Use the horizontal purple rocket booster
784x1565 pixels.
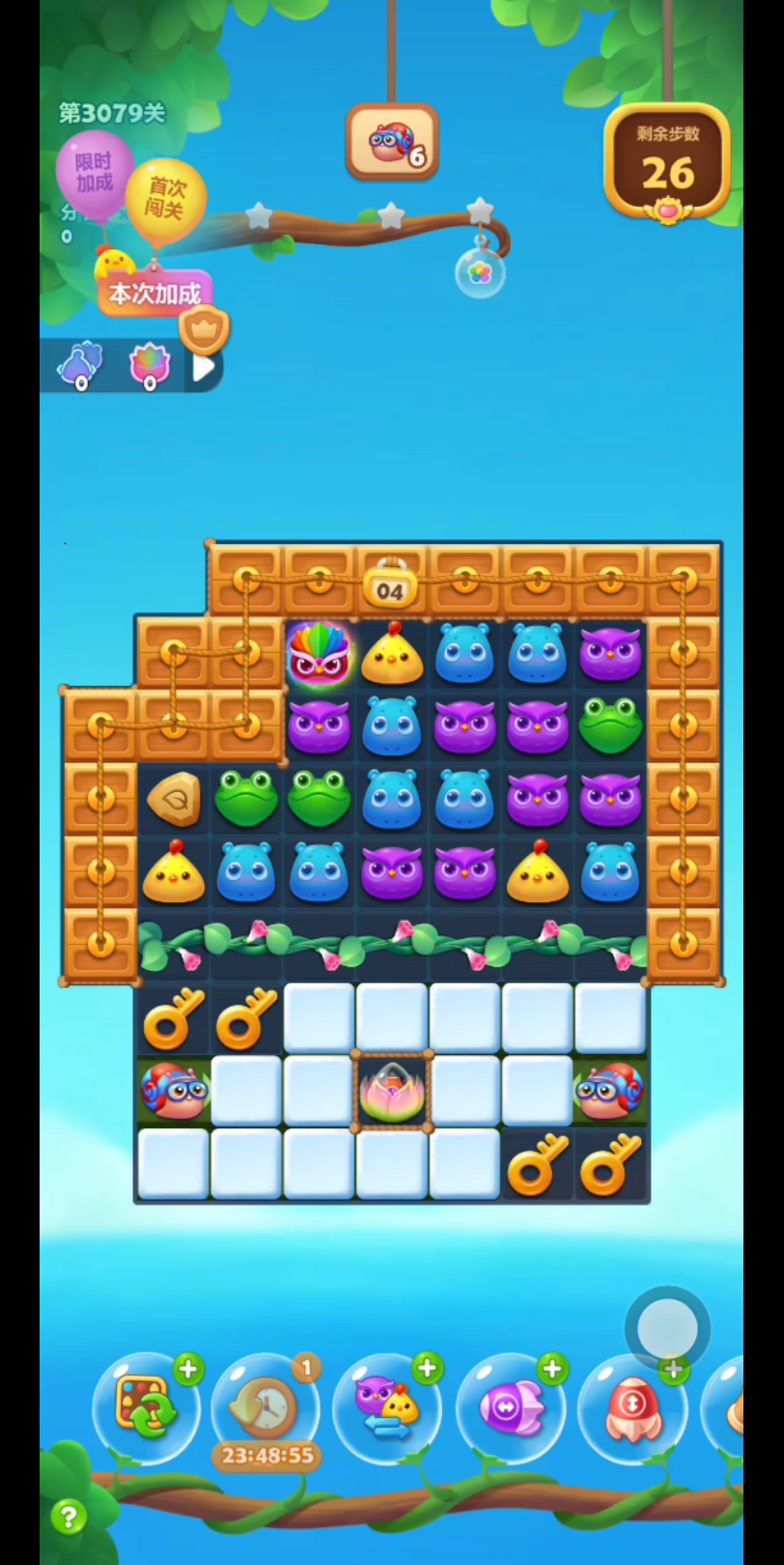510,1408
